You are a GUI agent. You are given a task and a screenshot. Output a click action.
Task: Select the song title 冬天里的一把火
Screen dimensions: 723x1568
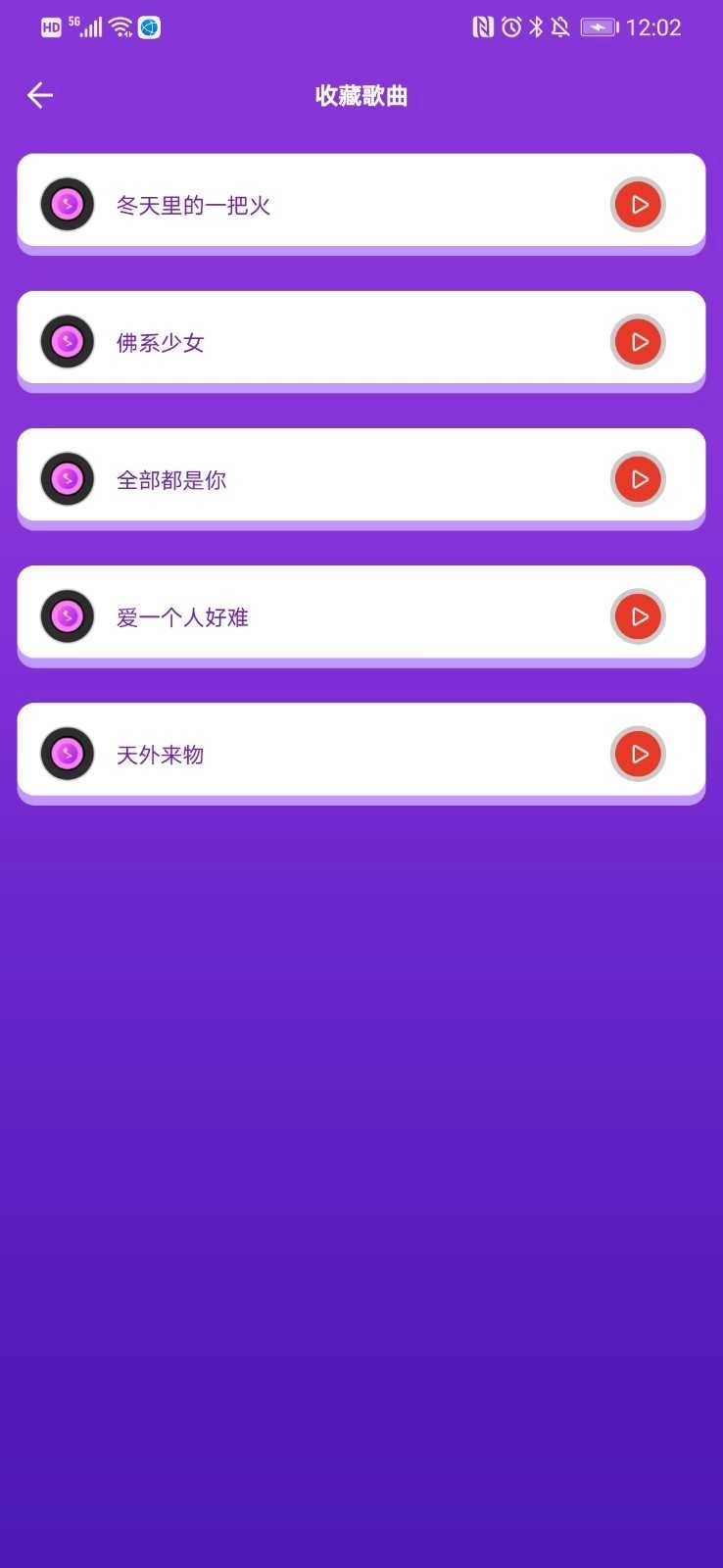tap(192, 205)
